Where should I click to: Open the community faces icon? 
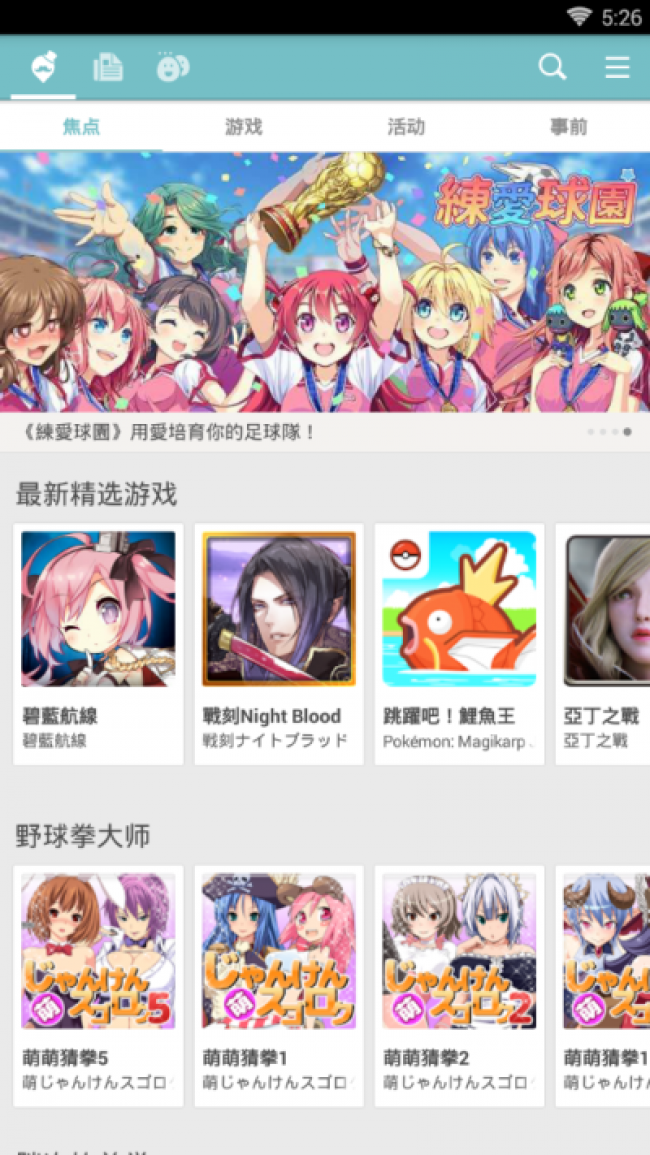coord(172,67)
